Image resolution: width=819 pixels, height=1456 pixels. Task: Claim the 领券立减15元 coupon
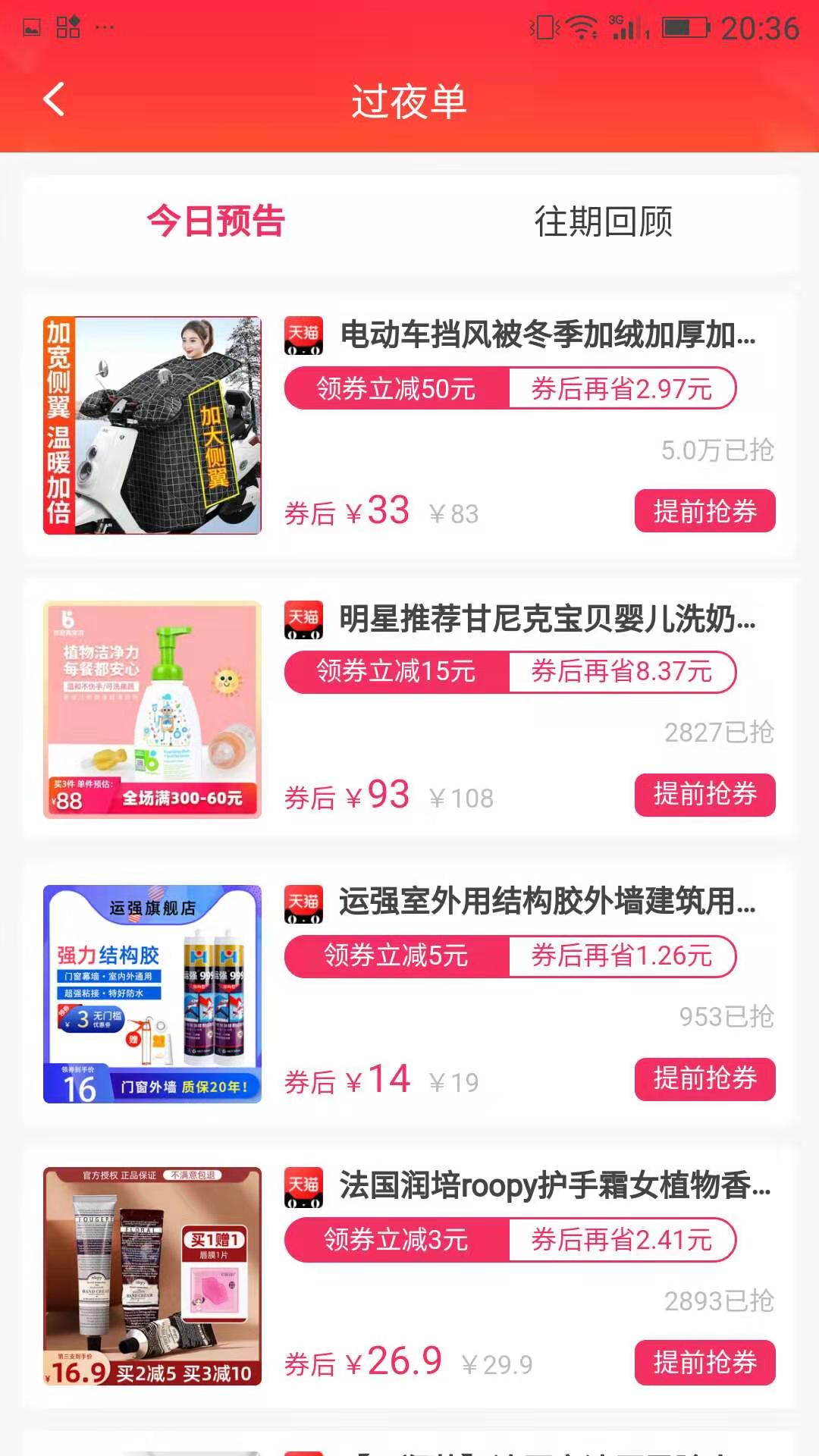[396, 671]
